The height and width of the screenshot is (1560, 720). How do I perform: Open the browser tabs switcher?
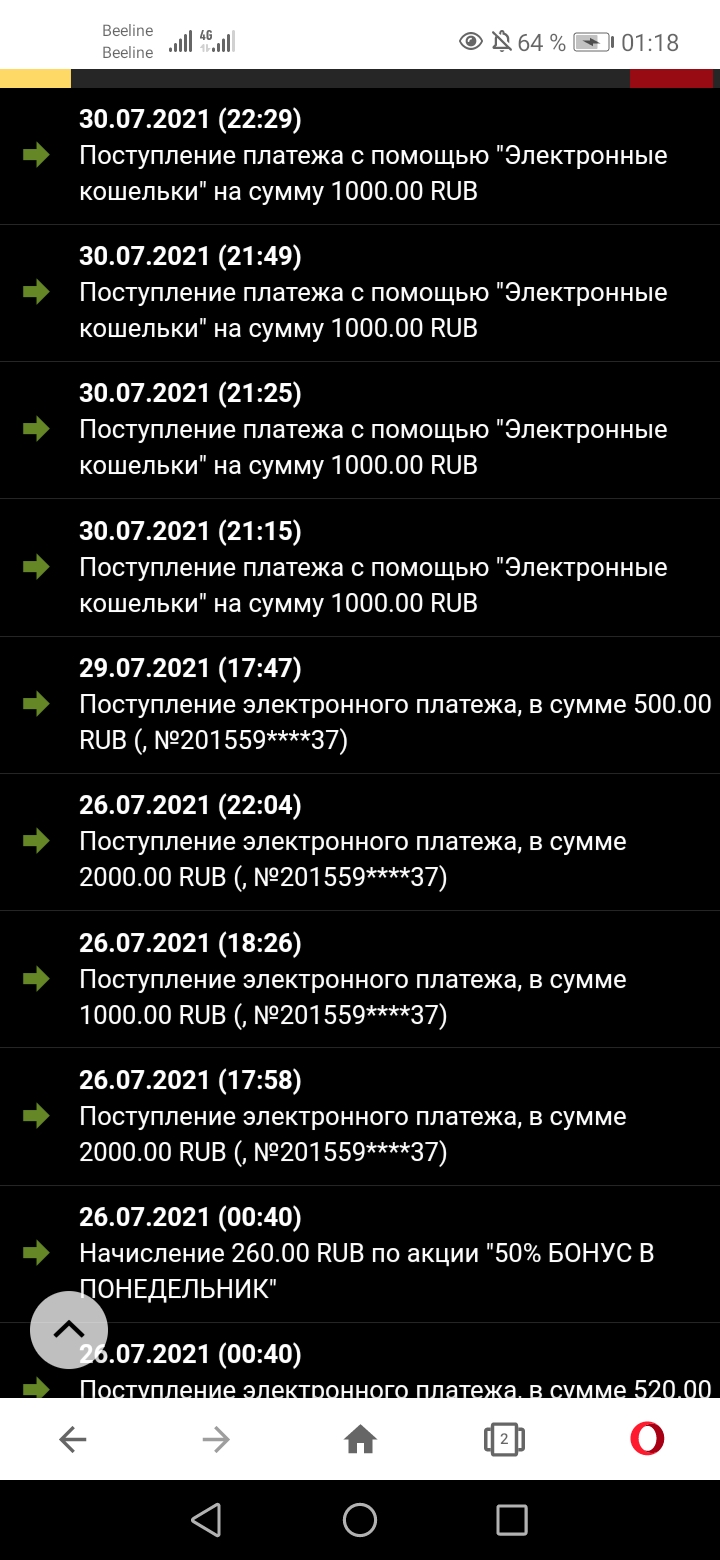point(504,1439)
